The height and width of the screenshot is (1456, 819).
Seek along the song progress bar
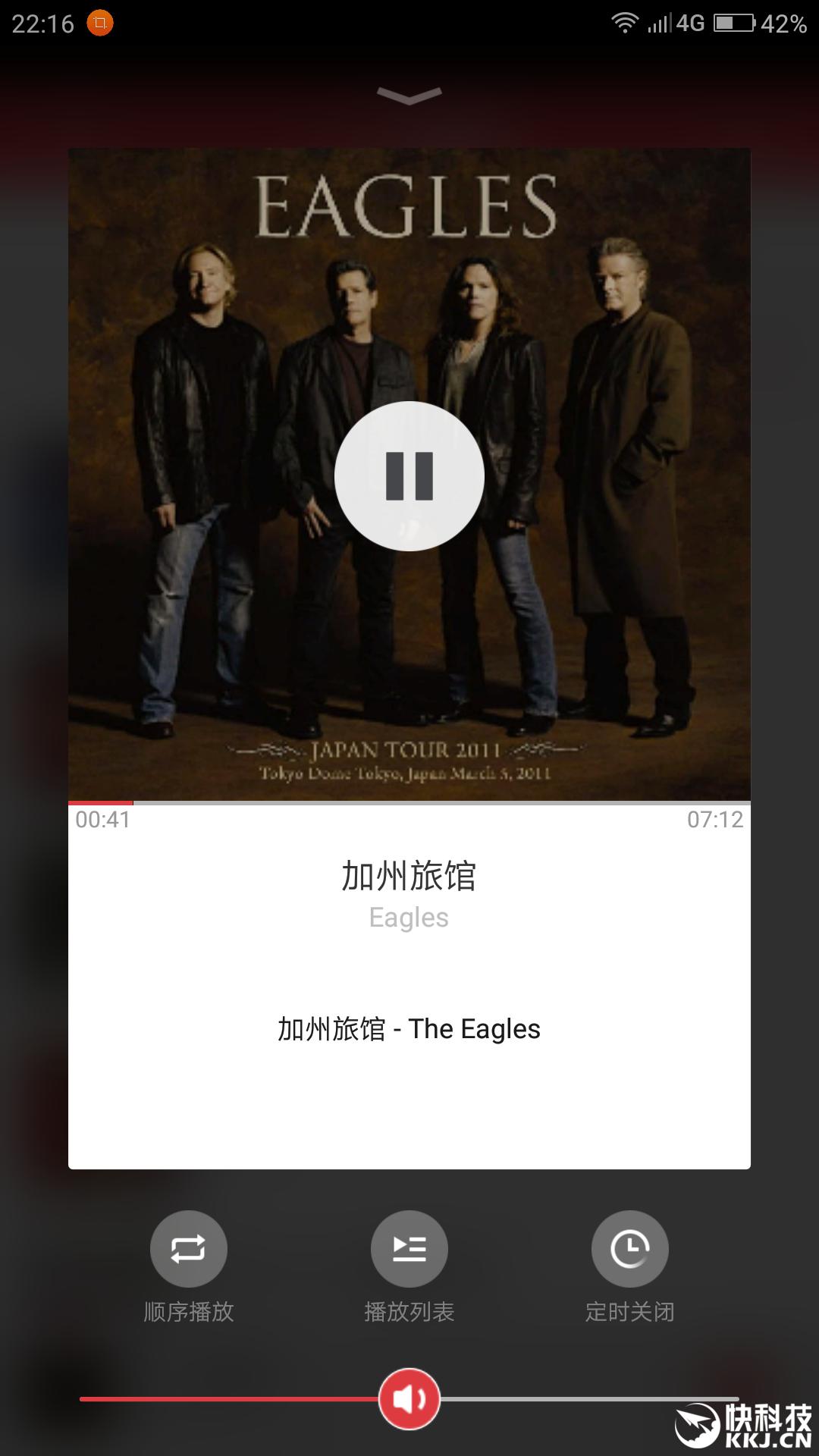pos(409,802)
